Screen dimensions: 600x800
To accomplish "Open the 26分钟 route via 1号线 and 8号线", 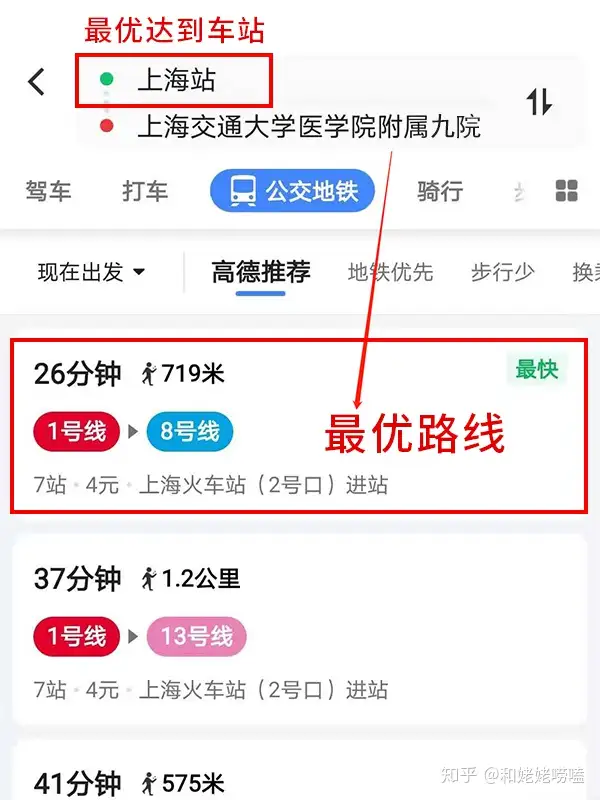I will tap(299, 427).
